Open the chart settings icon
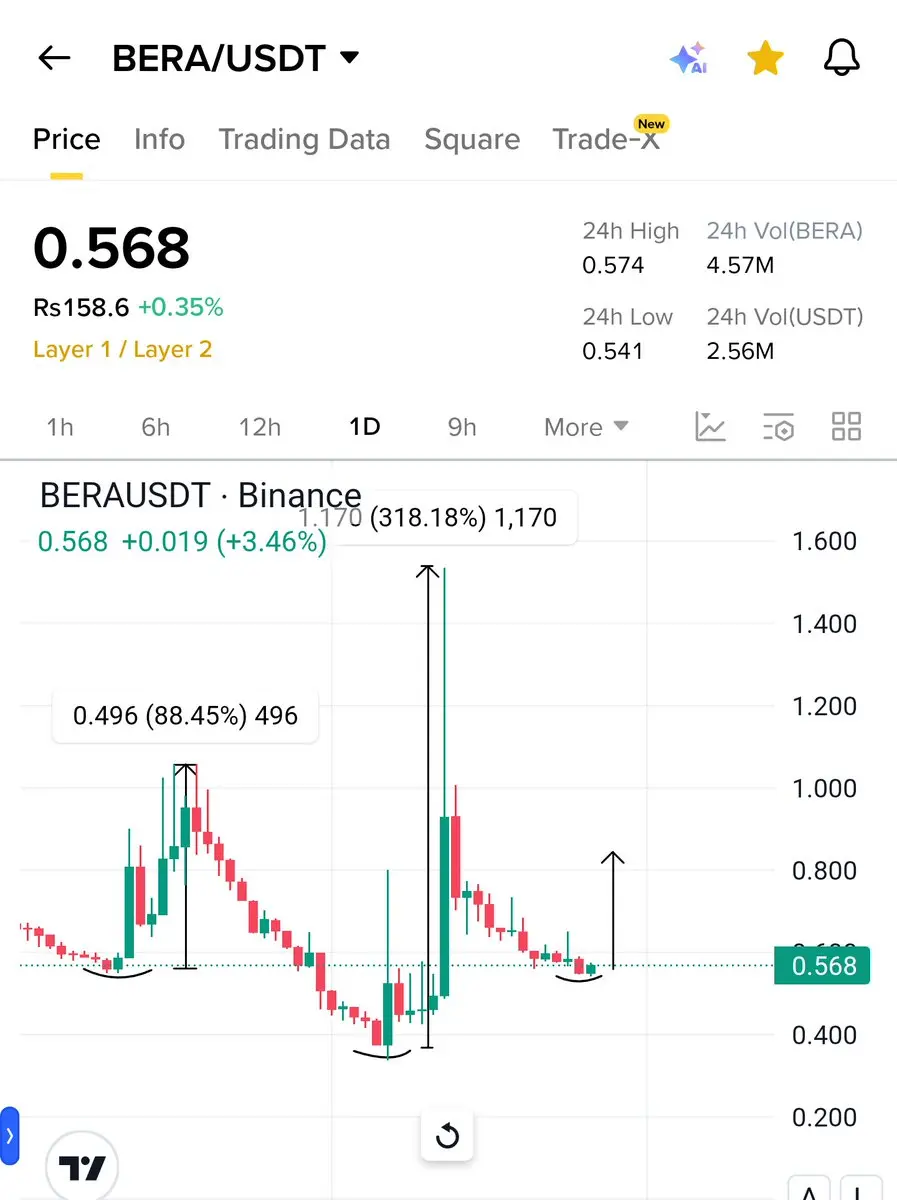 [x=778, y=427]
